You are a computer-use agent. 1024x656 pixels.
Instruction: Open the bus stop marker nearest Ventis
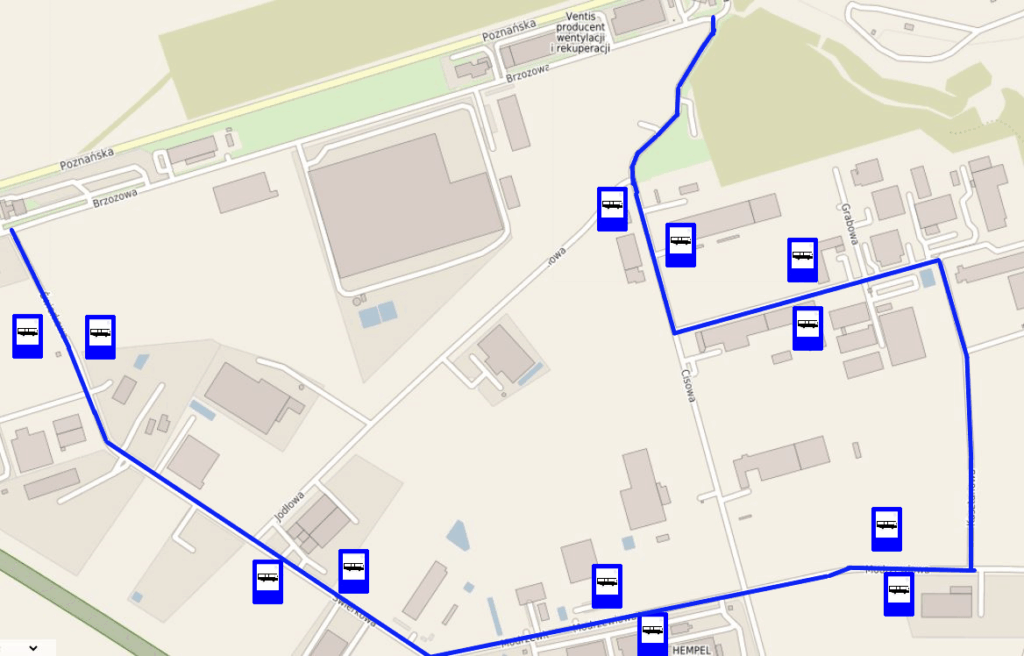[612, 208]
